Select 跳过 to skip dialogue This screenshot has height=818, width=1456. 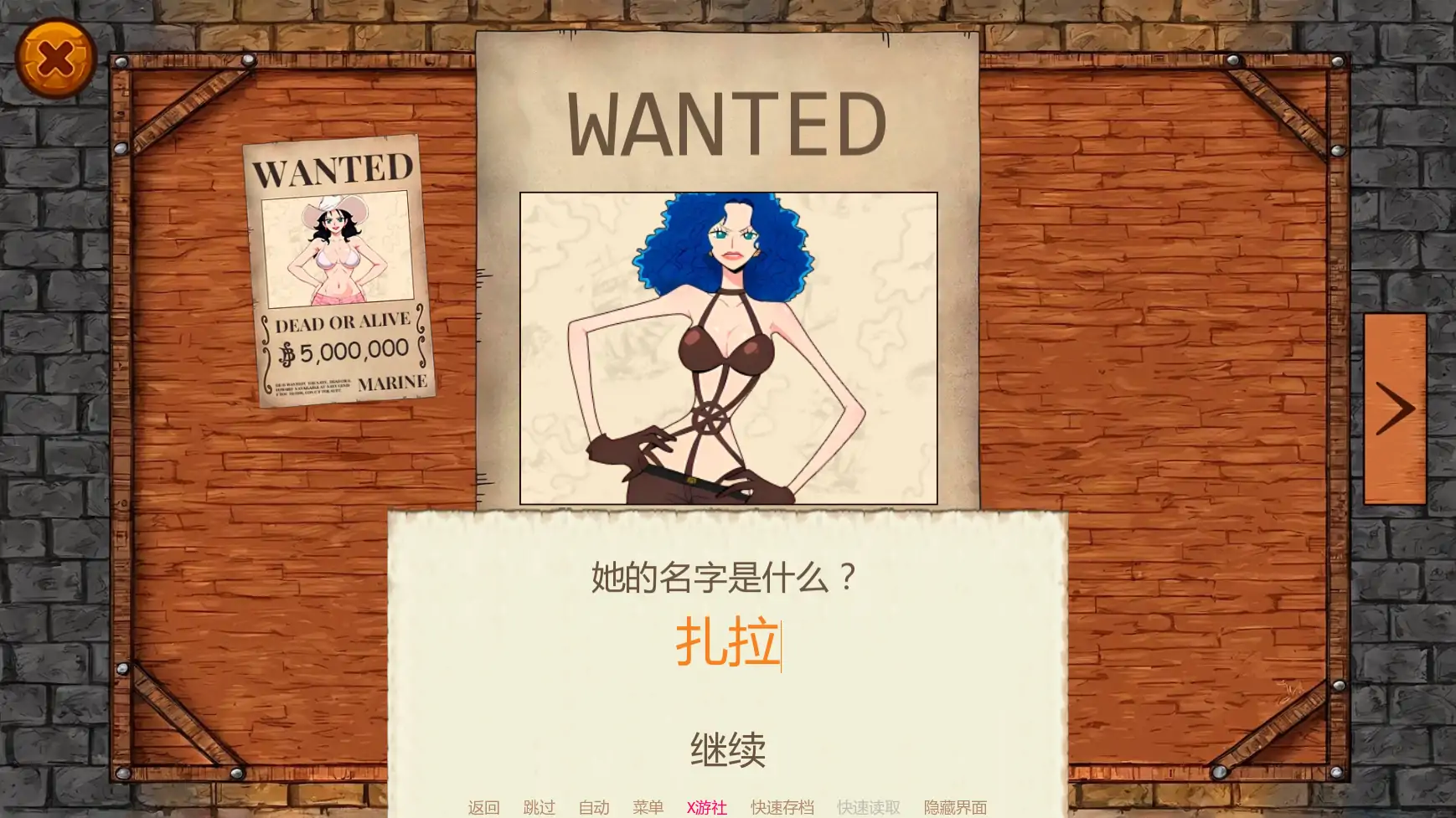coord(539,807)
